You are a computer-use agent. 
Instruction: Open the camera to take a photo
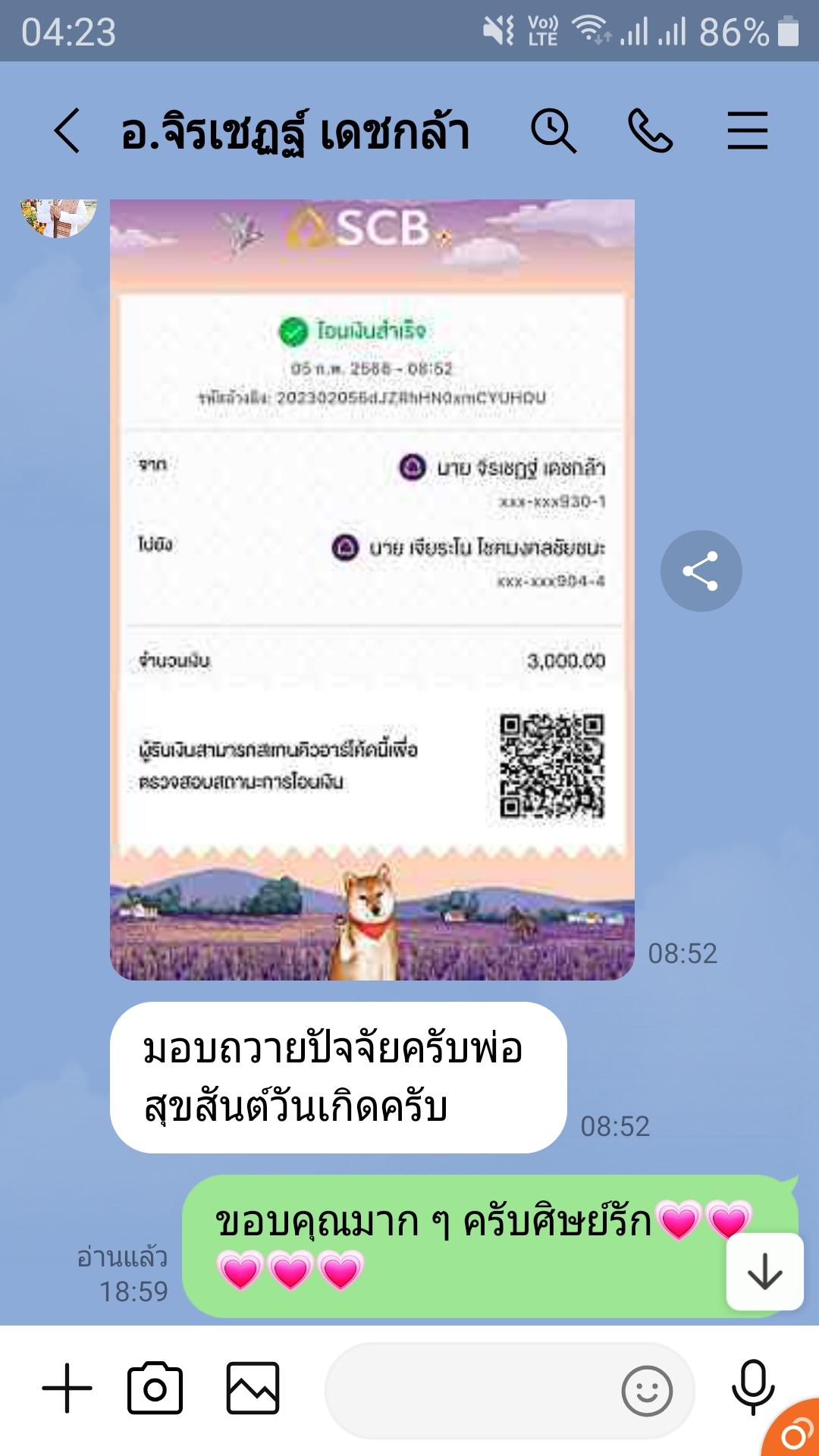(x=155, y=1389)
